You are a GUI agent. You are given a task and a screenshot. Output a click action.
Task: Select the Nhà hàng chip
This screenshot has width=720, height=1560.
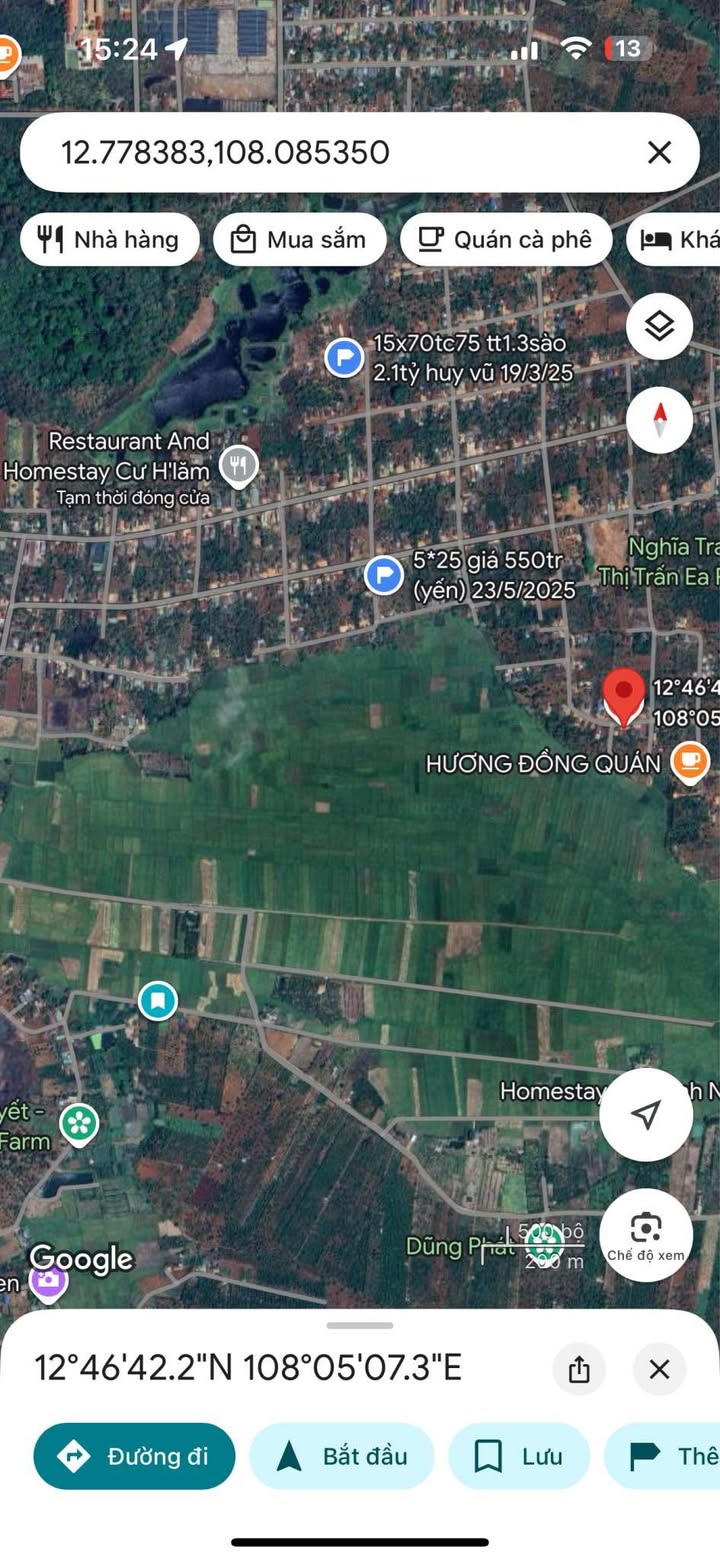coord(110,240)
